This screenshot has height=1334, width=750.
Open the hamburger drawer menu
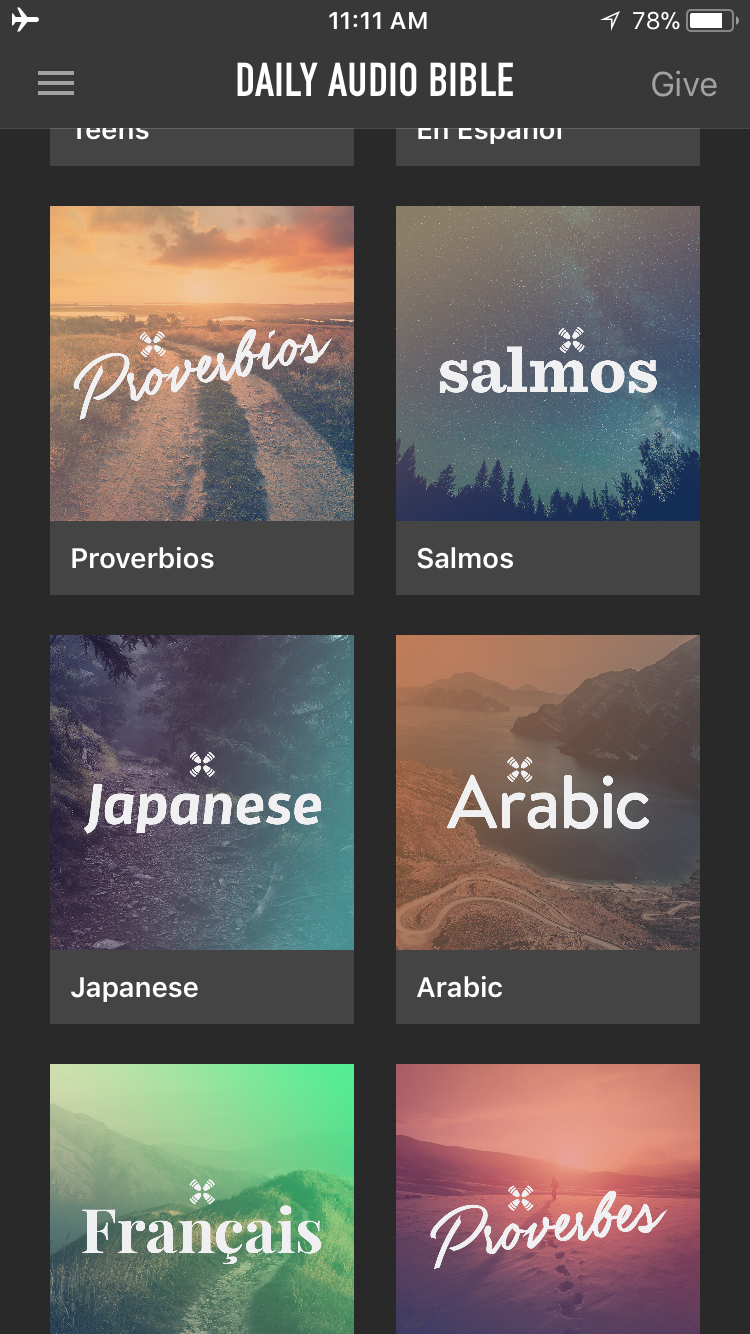coord(56,84)
